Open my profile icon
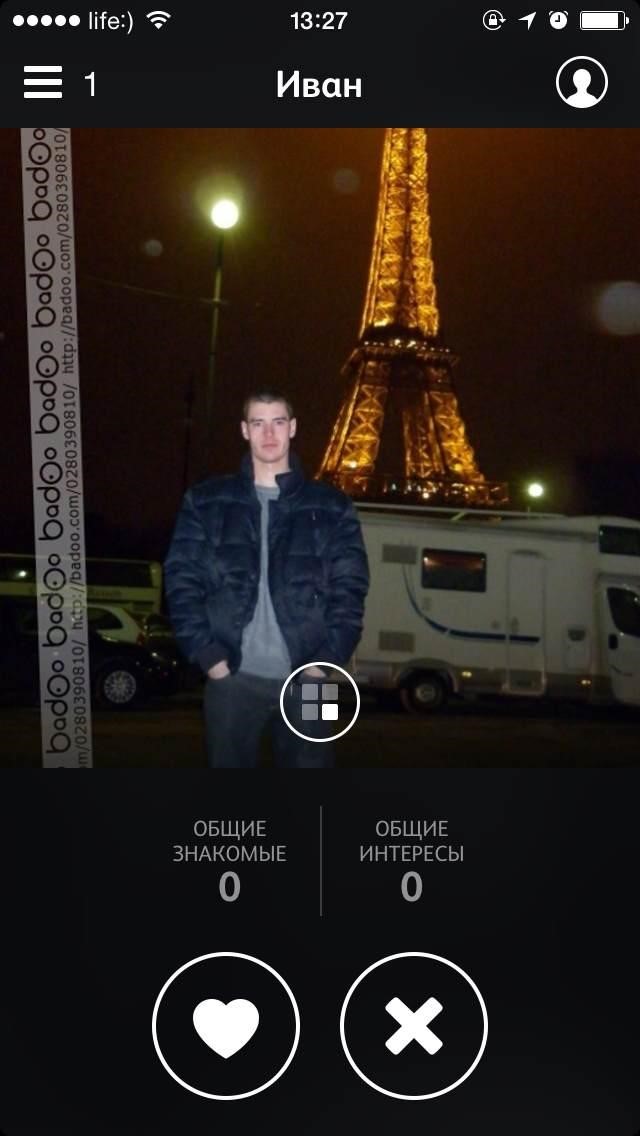This screenshot has width=640, height=1136. click(582, 83)
